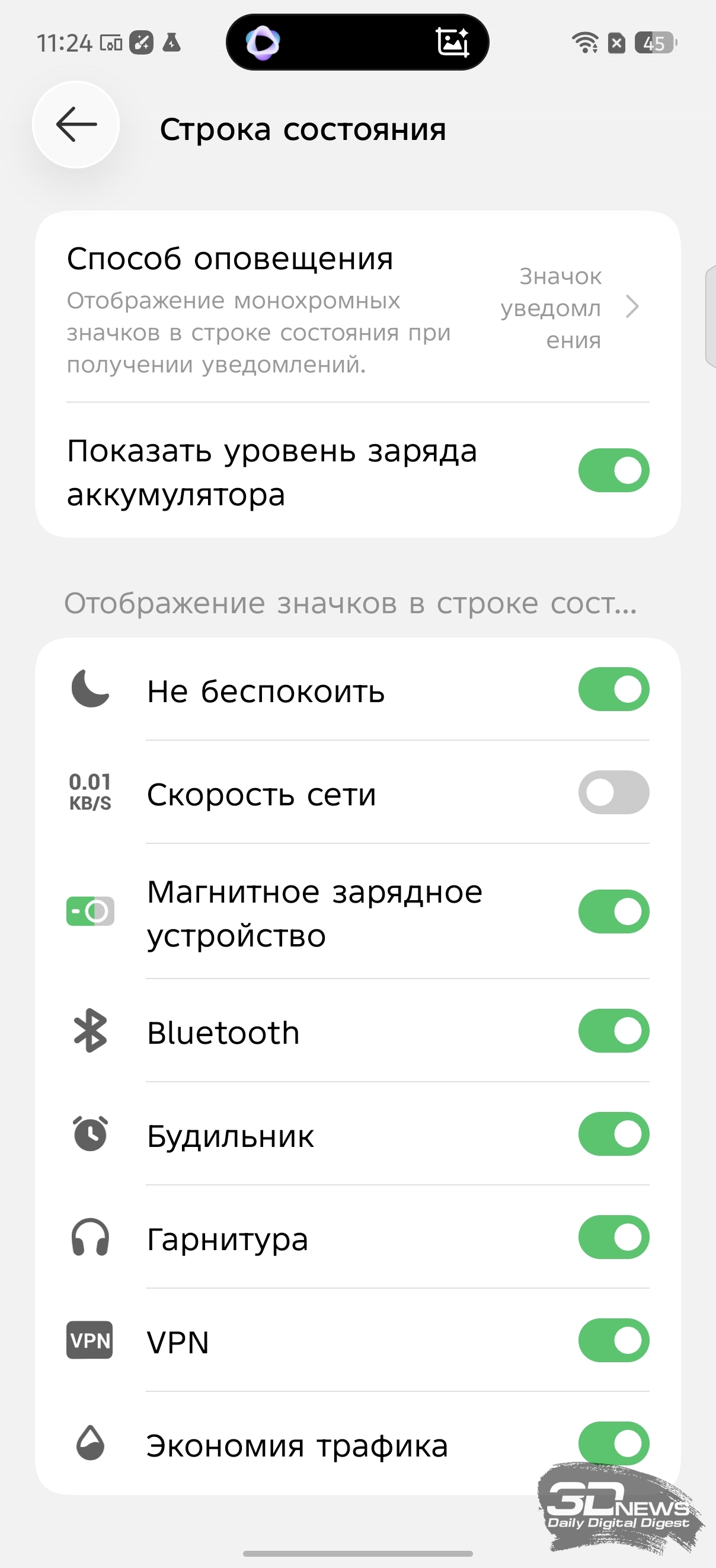The height and width of the screenshot is (1568, 716).
Task: Turn off Показать уровень заряда аккумулятора
Action: [x=613, y=470]
